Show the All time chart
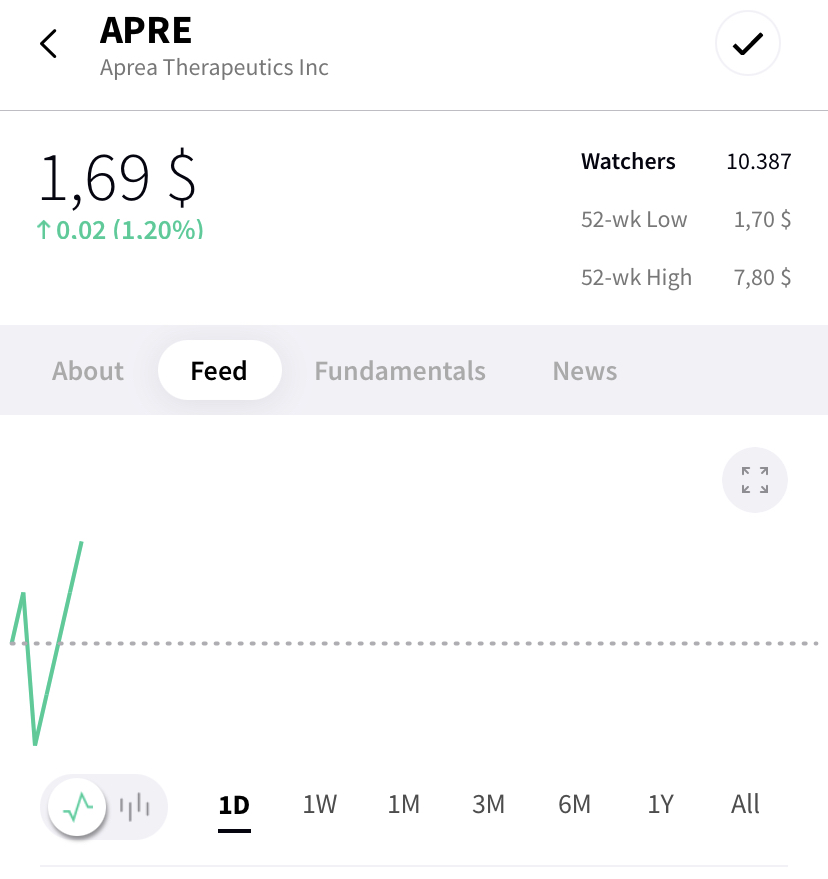Viewport: 828px width, 879px height. click(745, 804)
